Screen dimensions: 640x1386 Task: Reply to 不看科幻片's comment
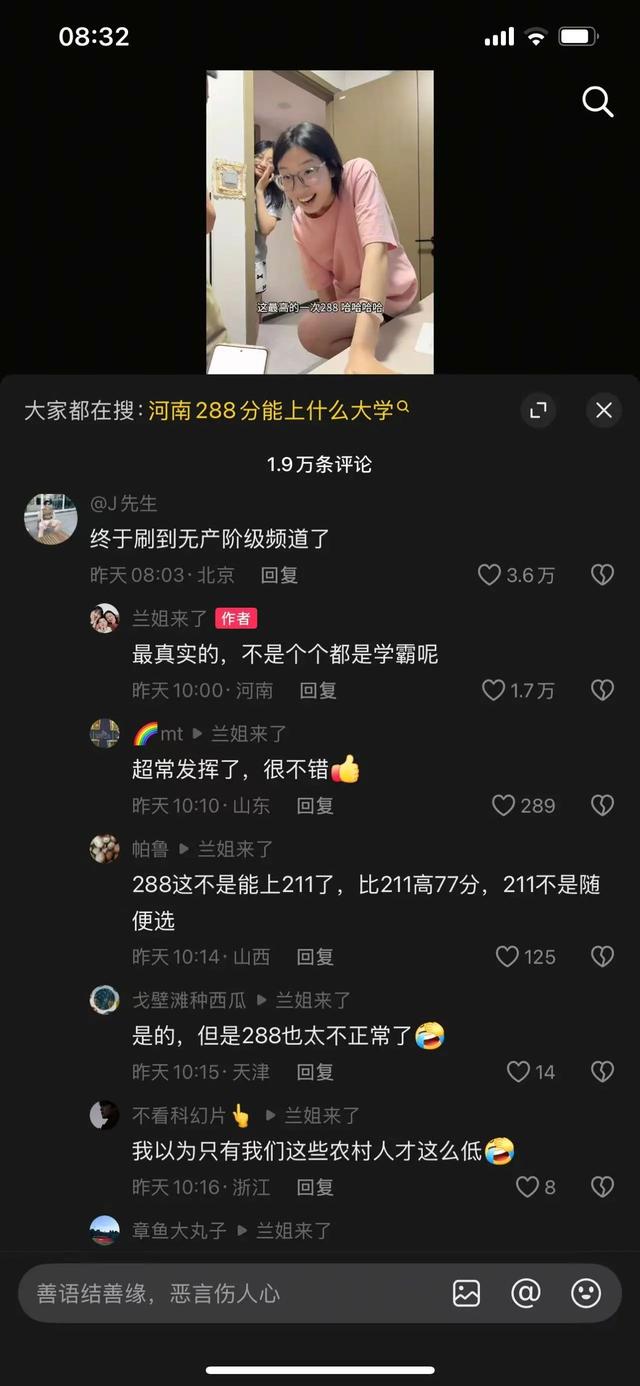point(315,1187)
